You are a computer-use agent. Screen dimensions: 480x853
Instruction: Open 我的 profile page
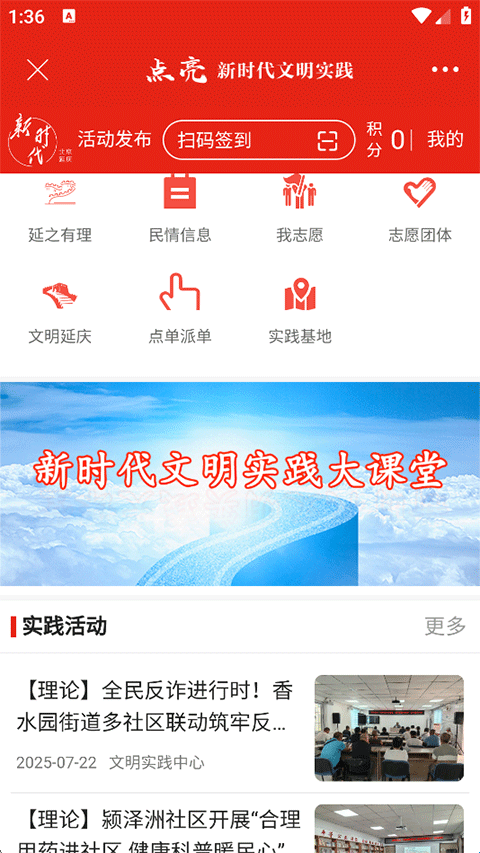(x=445, y=139)
